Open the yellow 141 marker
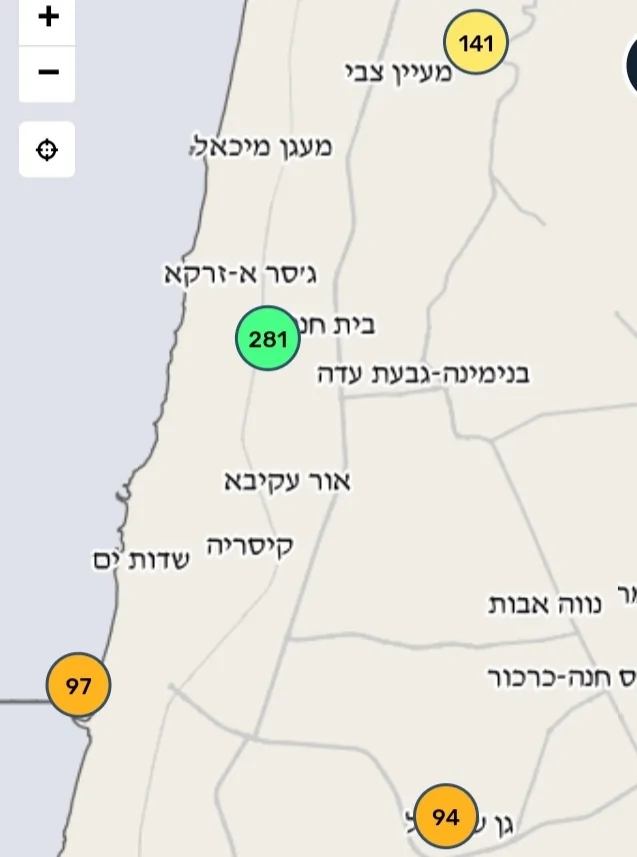 tap(476, 43)
